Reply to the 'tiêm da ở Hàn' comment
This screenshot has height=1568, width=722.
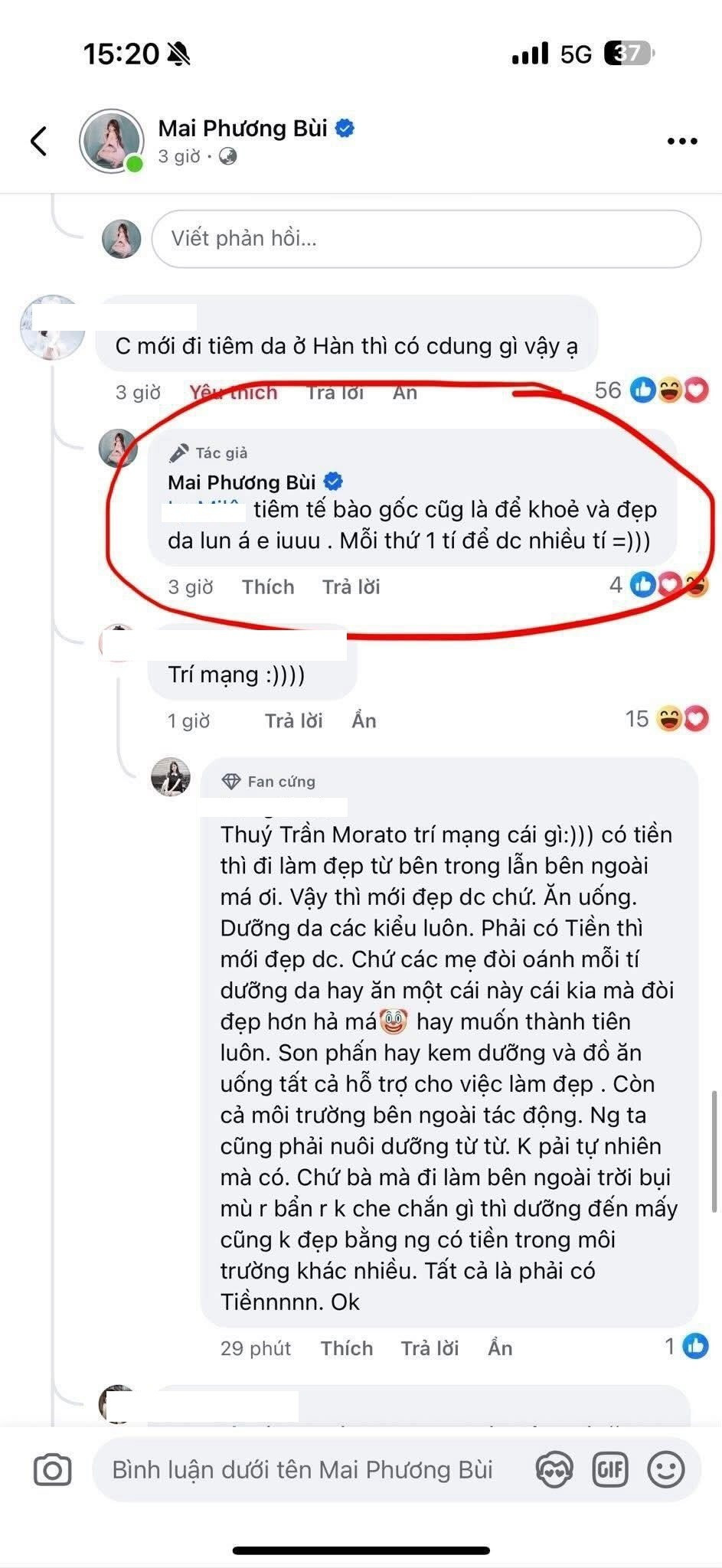pyautogui.click(x=335, y=393)
